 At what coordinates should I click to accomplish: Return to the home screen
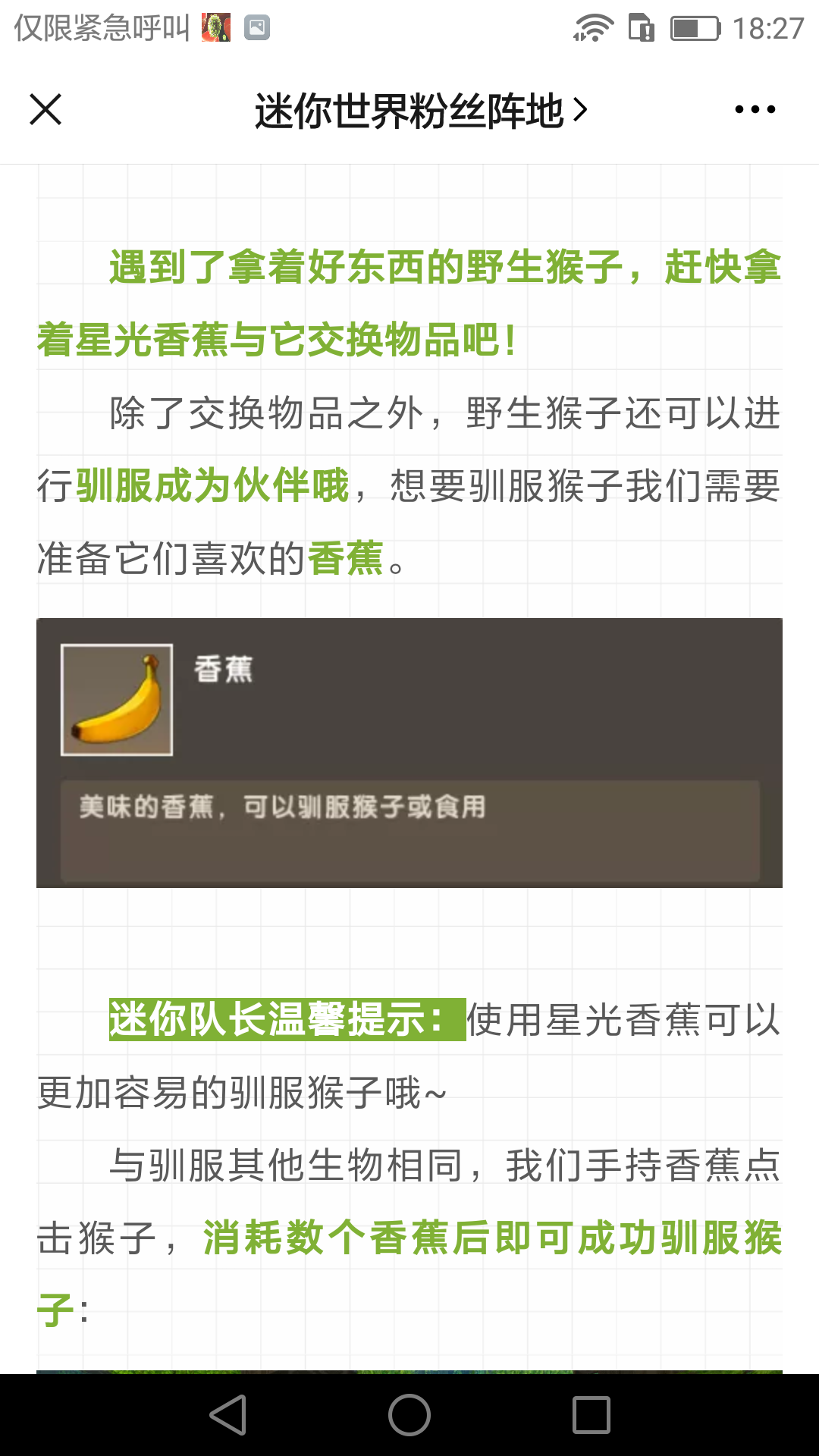tap(409, 1415)
